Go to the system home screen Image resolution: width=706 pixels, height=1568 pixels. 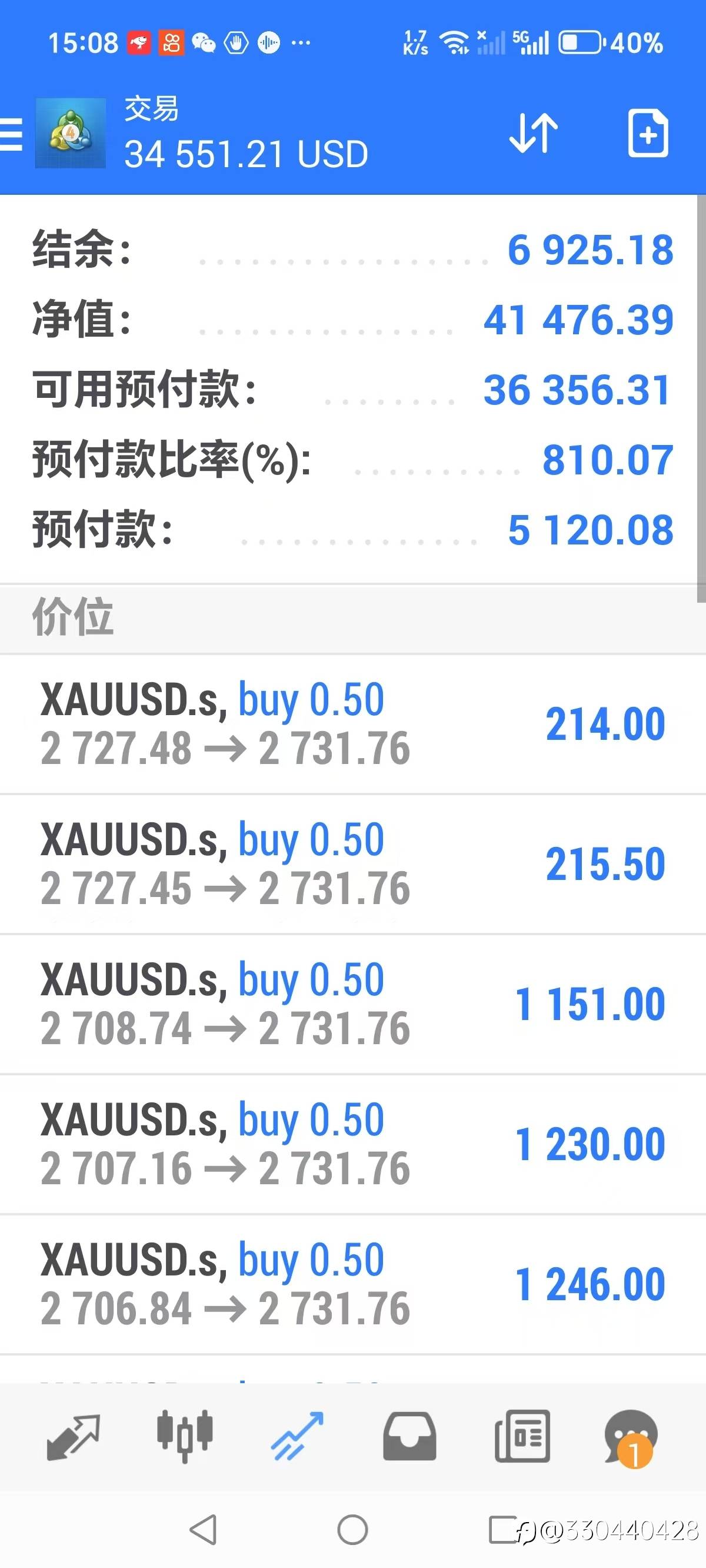tap(353, 1529)
